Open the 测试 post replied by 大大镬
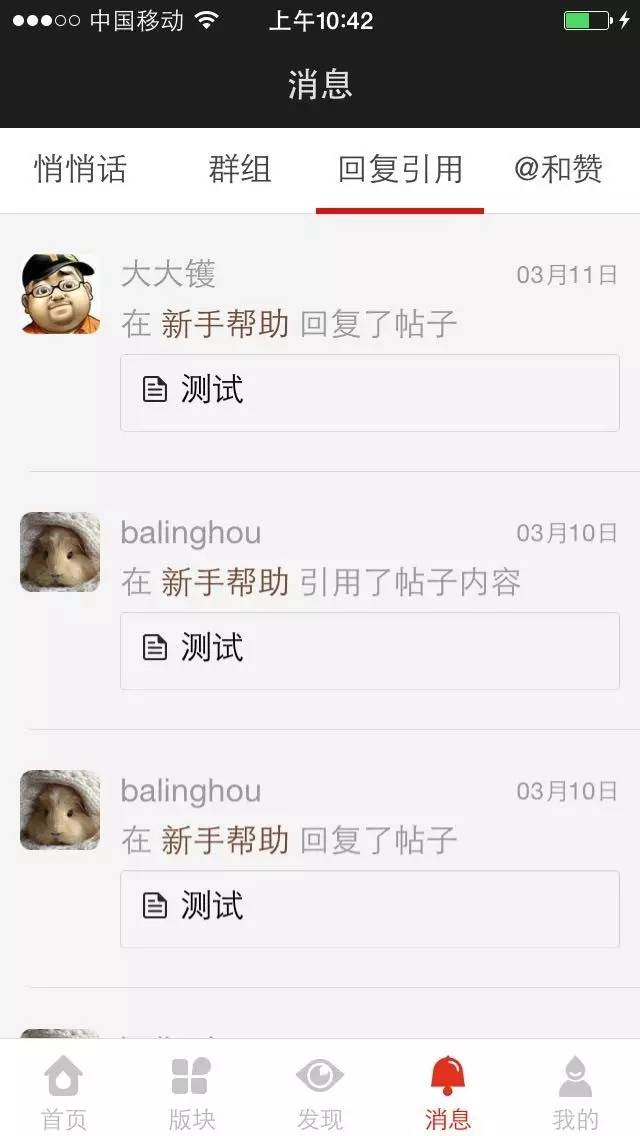640x1136 pixels. point(369,392)
